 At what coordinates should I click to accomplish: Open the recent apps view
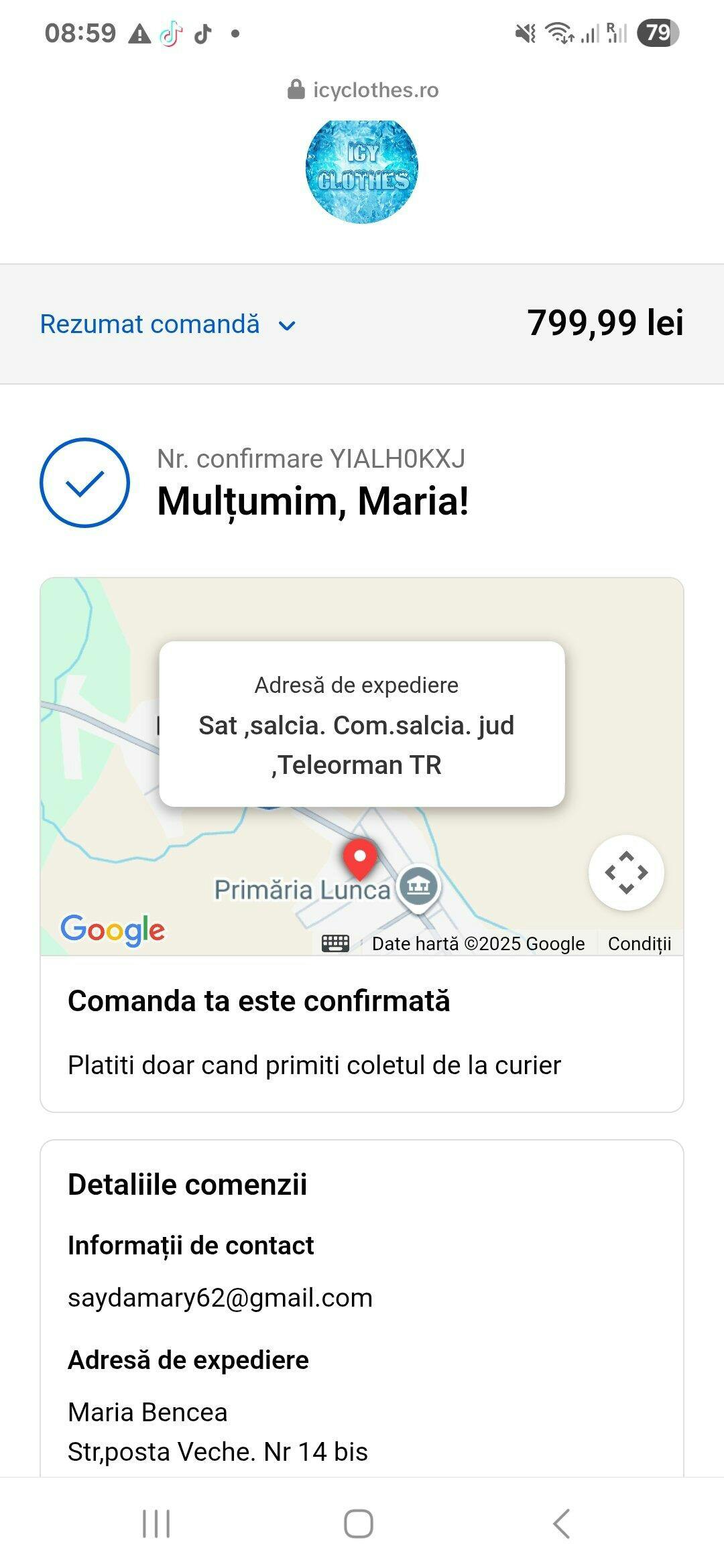tap(156, 1524)
